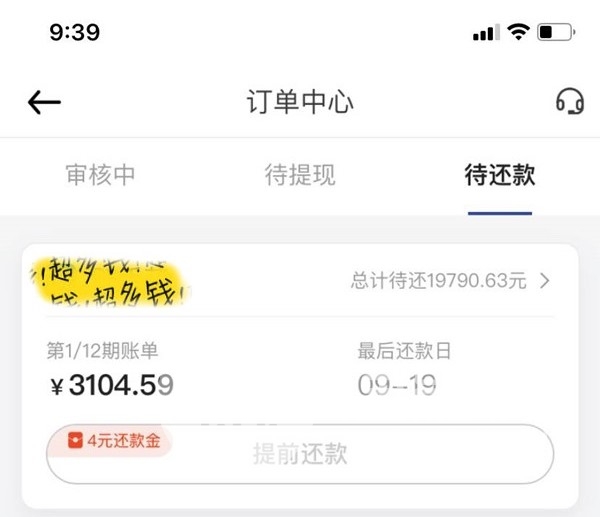
Task: Switch to the 审核中 tab
Action: [100, 176]
